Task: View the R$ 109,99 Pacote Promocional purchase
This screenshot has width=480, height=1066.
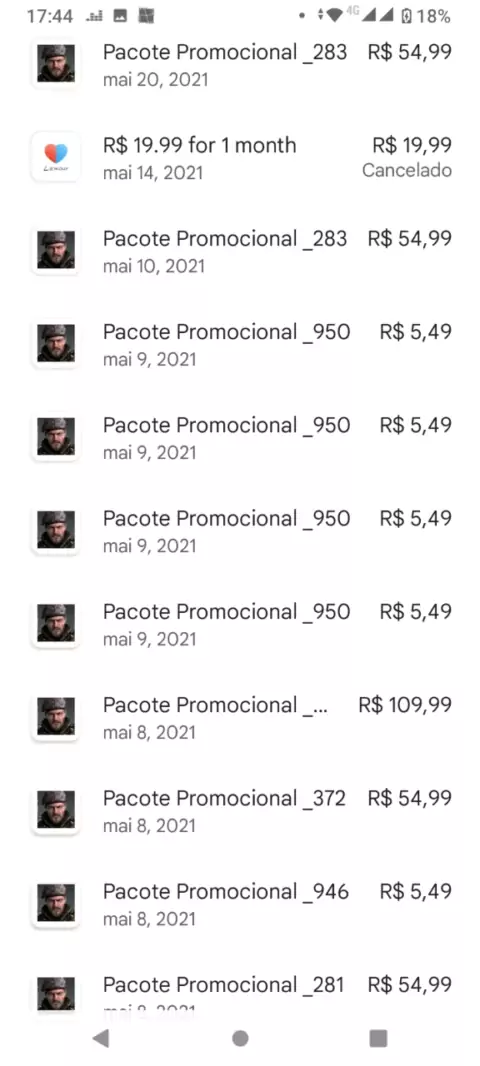Action: [240, 717]
